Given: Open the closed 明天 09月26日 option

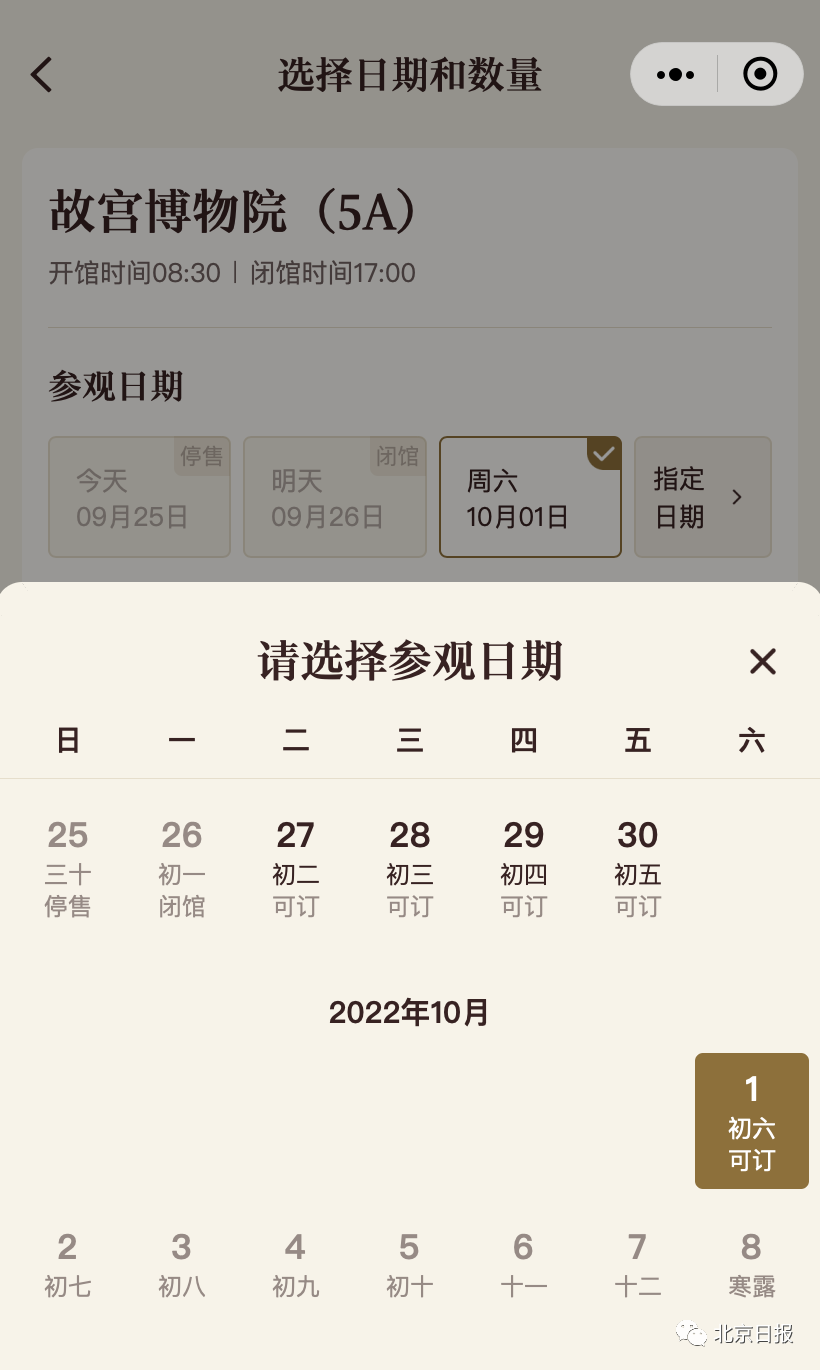Looking at the screenshot, I should pos(334,497).
